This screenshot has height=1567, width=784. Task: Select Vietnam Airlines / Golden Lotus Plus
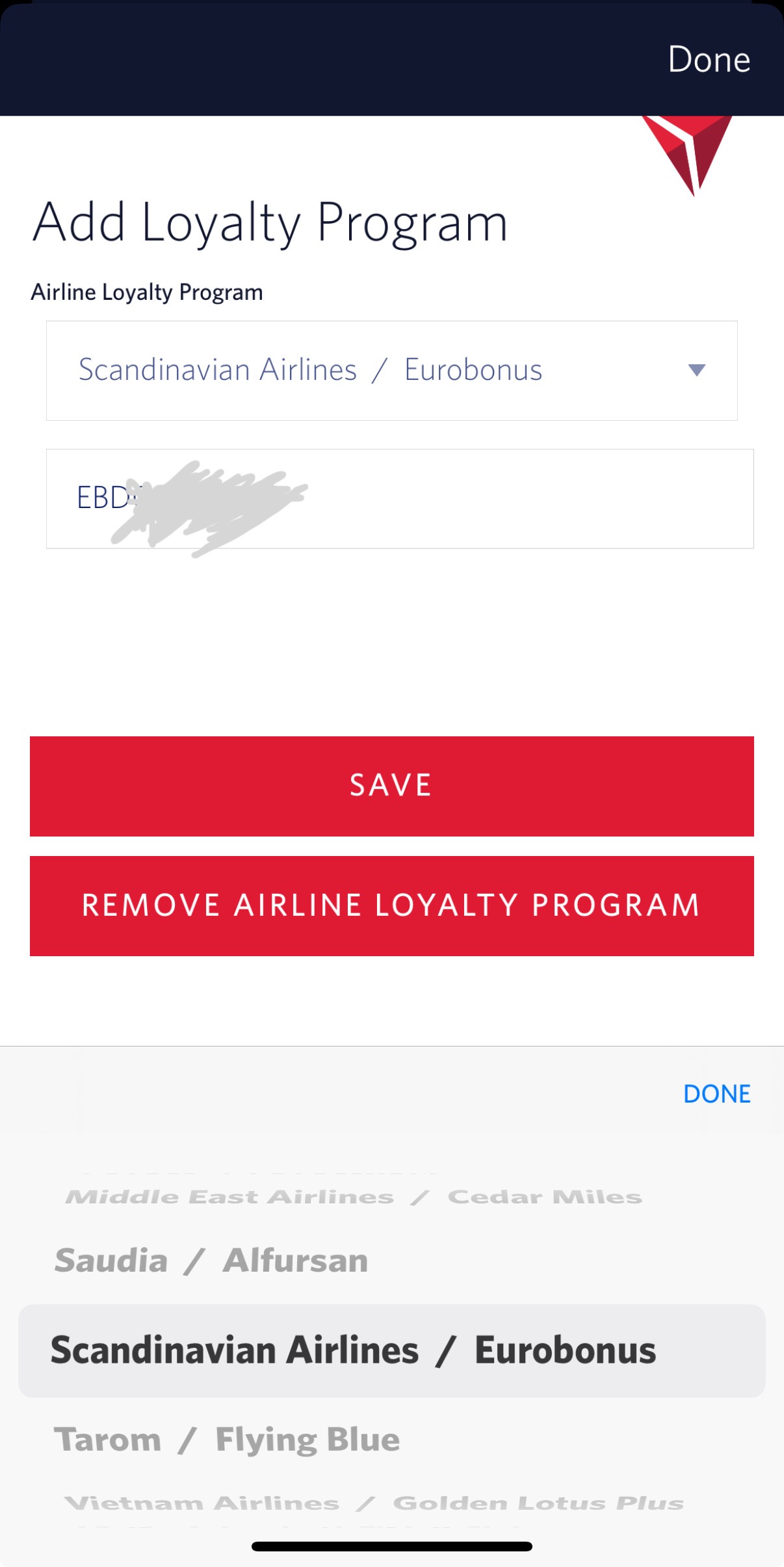click(374, 1503)
